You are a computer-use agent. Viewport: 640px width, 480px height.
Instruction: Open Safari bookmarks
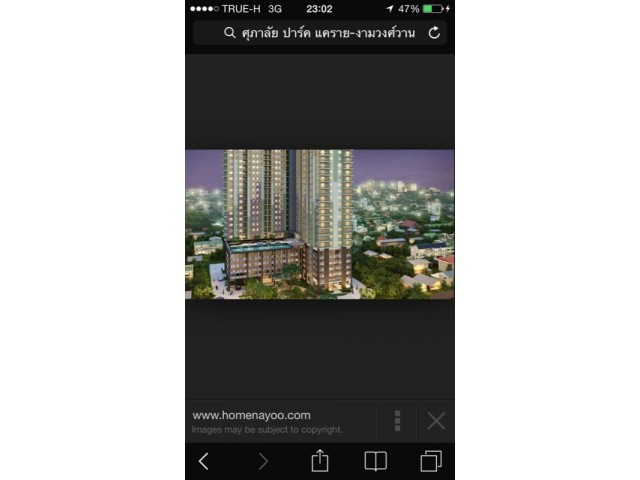pos(375,461)
